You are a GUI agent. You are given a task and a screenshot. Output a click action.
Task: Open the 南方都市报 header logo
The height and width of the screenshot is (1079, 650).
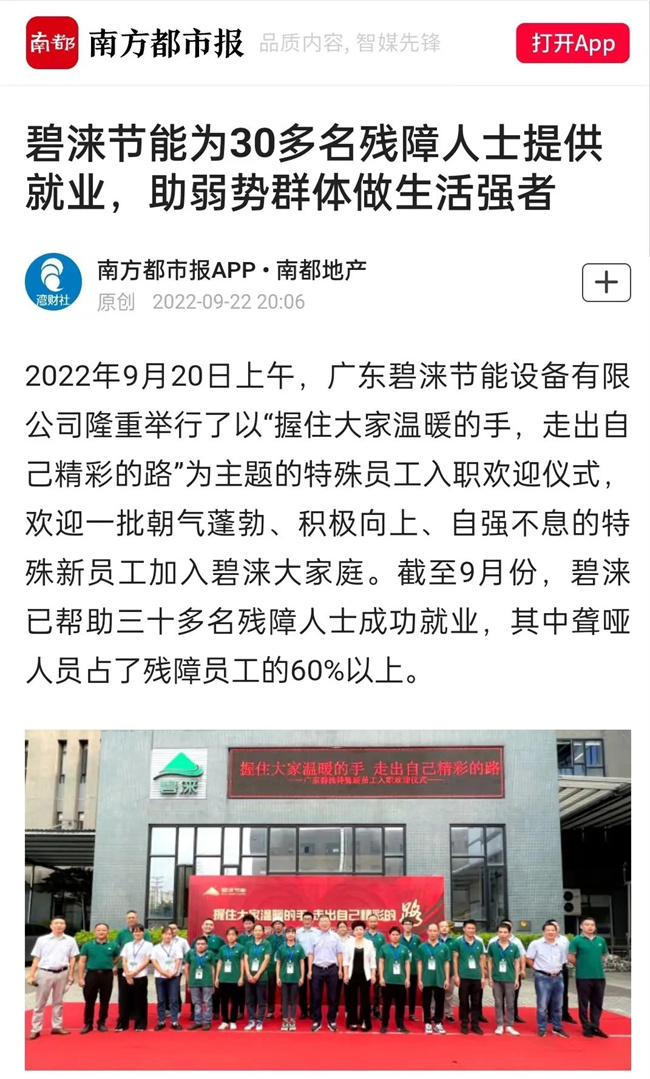pos(52,43)
